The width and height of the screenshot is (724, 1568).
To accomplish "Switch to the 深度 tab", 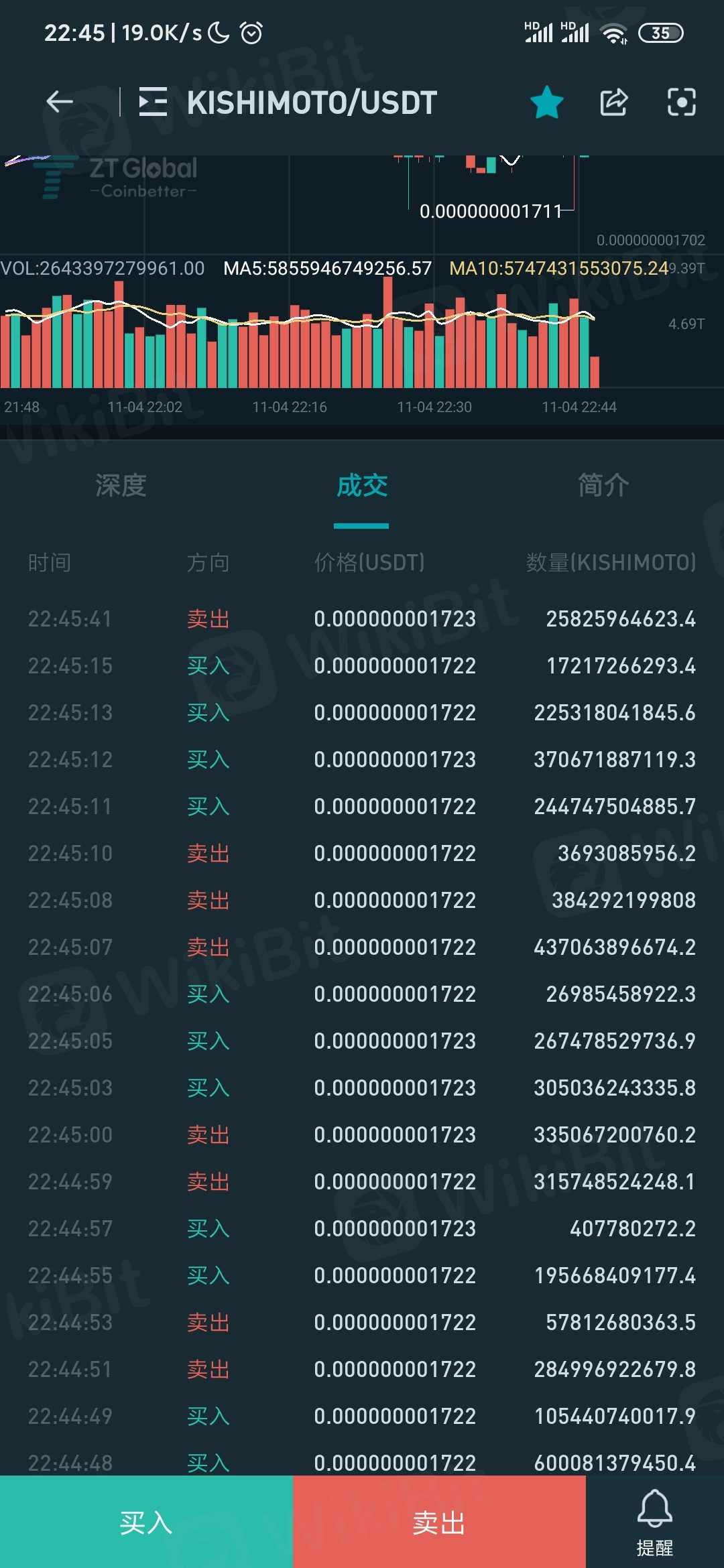I will point(121,485).
